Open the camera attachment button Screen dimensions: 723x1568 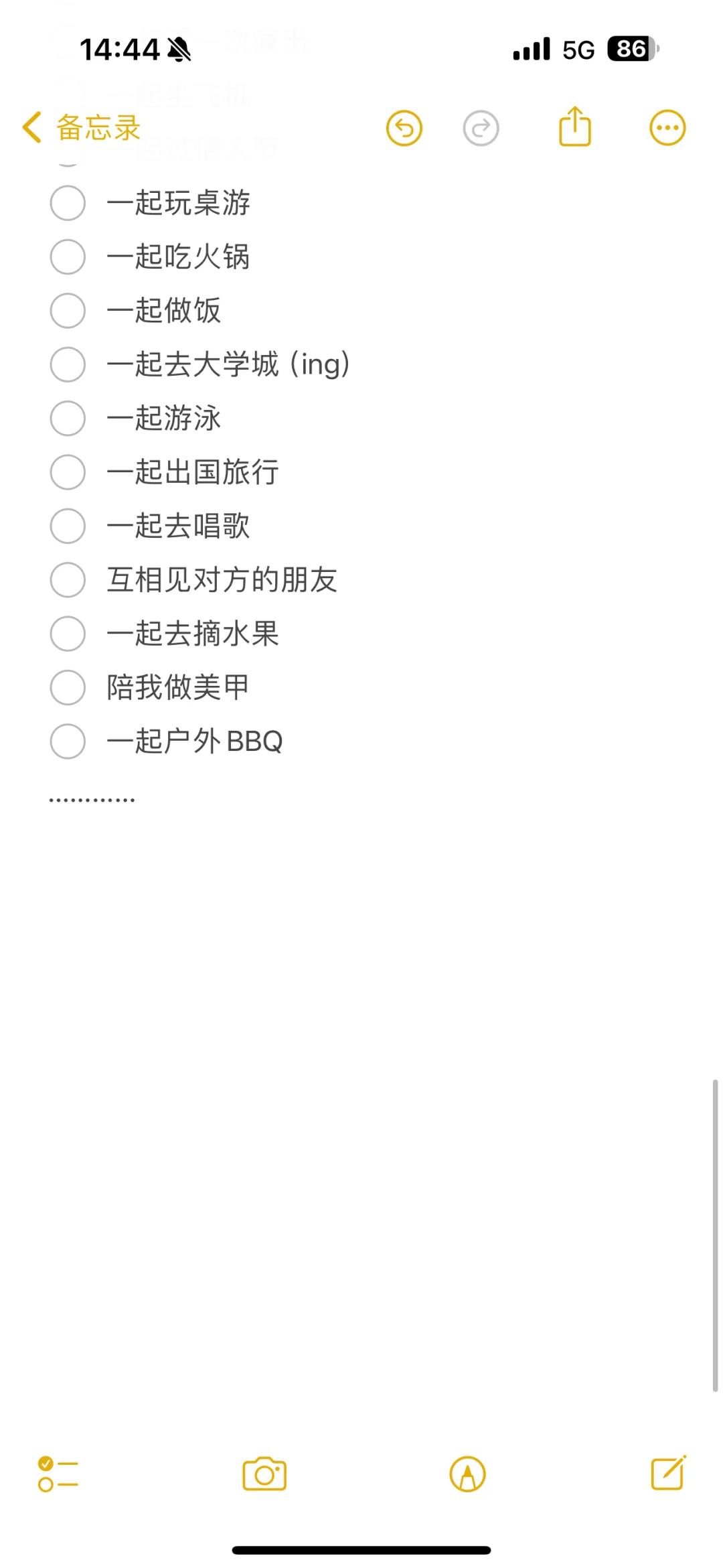264,1474
